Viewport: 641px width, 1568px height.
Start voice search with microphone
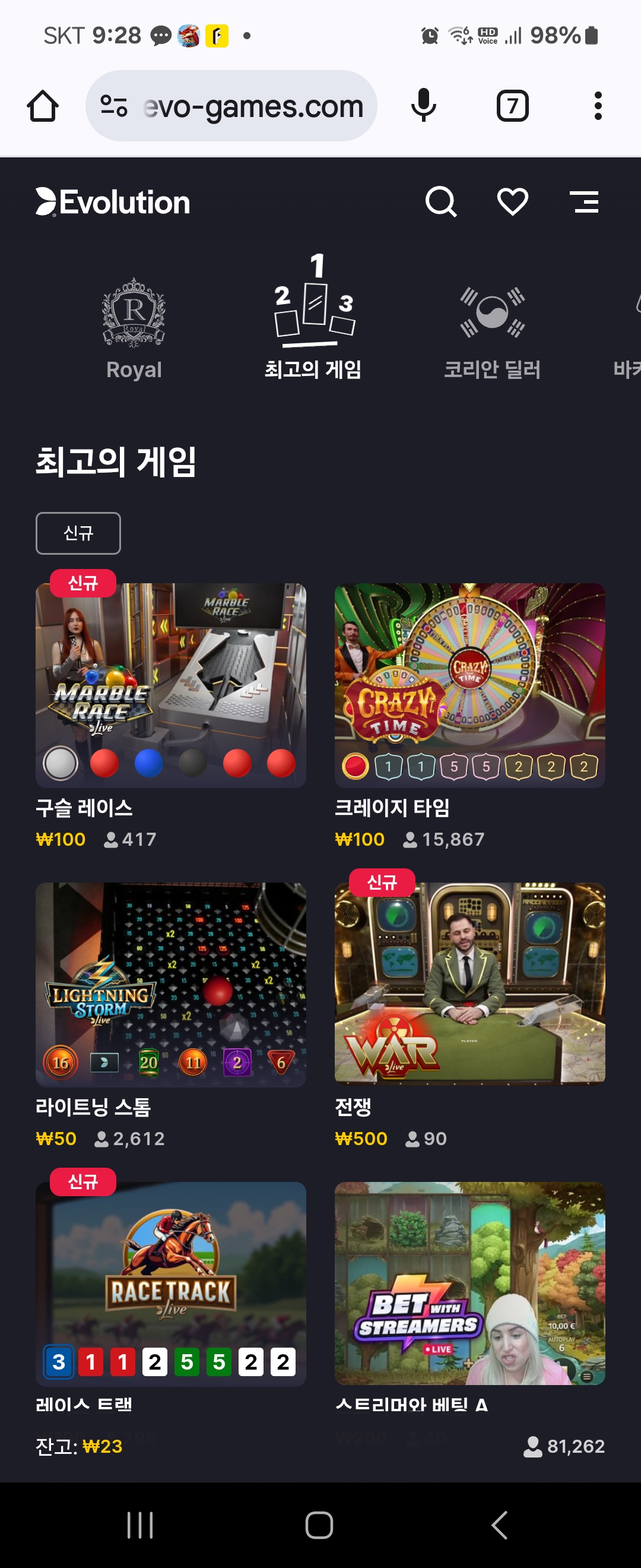(423, 106)
